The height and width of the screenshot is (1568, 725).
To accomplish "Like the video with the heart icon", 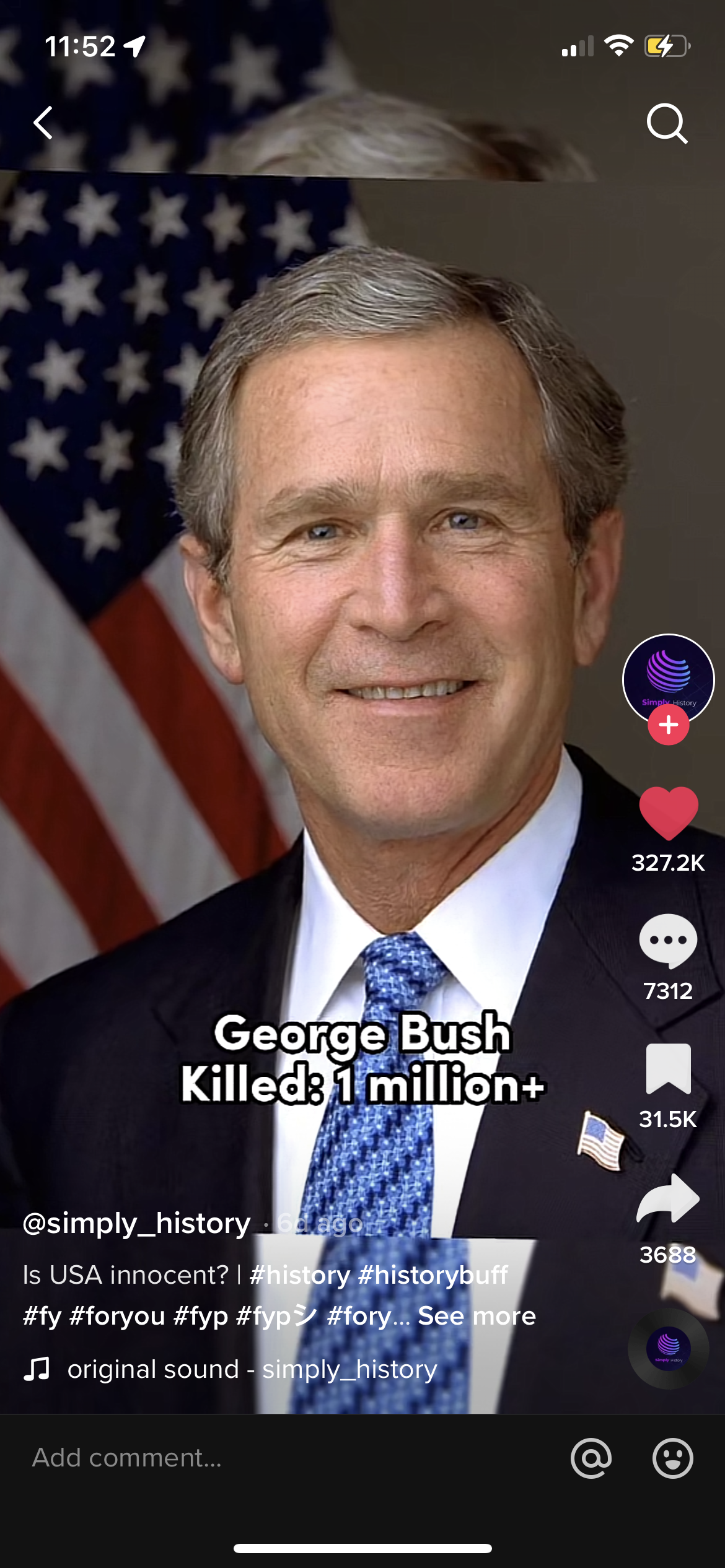I will pyautogui.click(x=668, y=814).
